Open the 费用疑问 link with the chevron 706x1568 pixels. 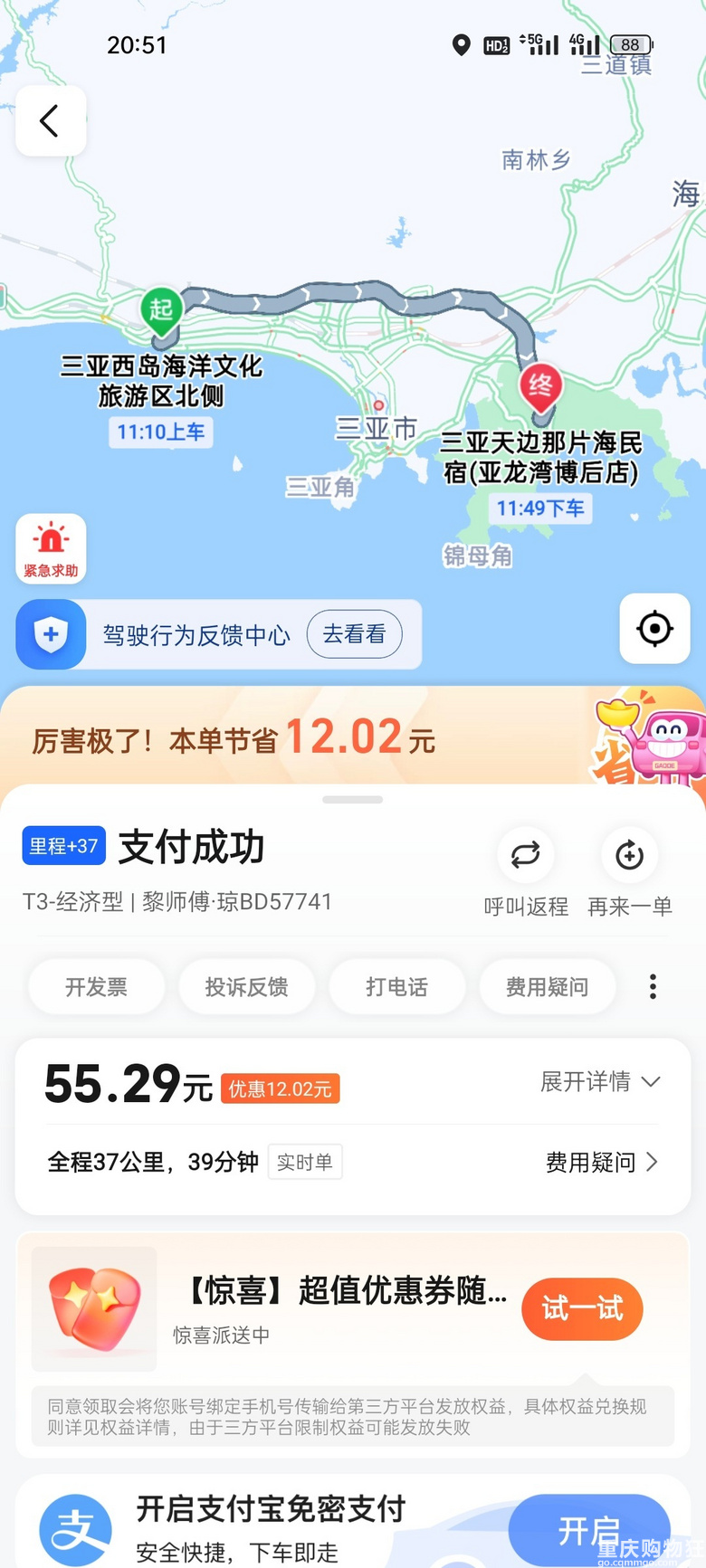[x=601, y=1163]
